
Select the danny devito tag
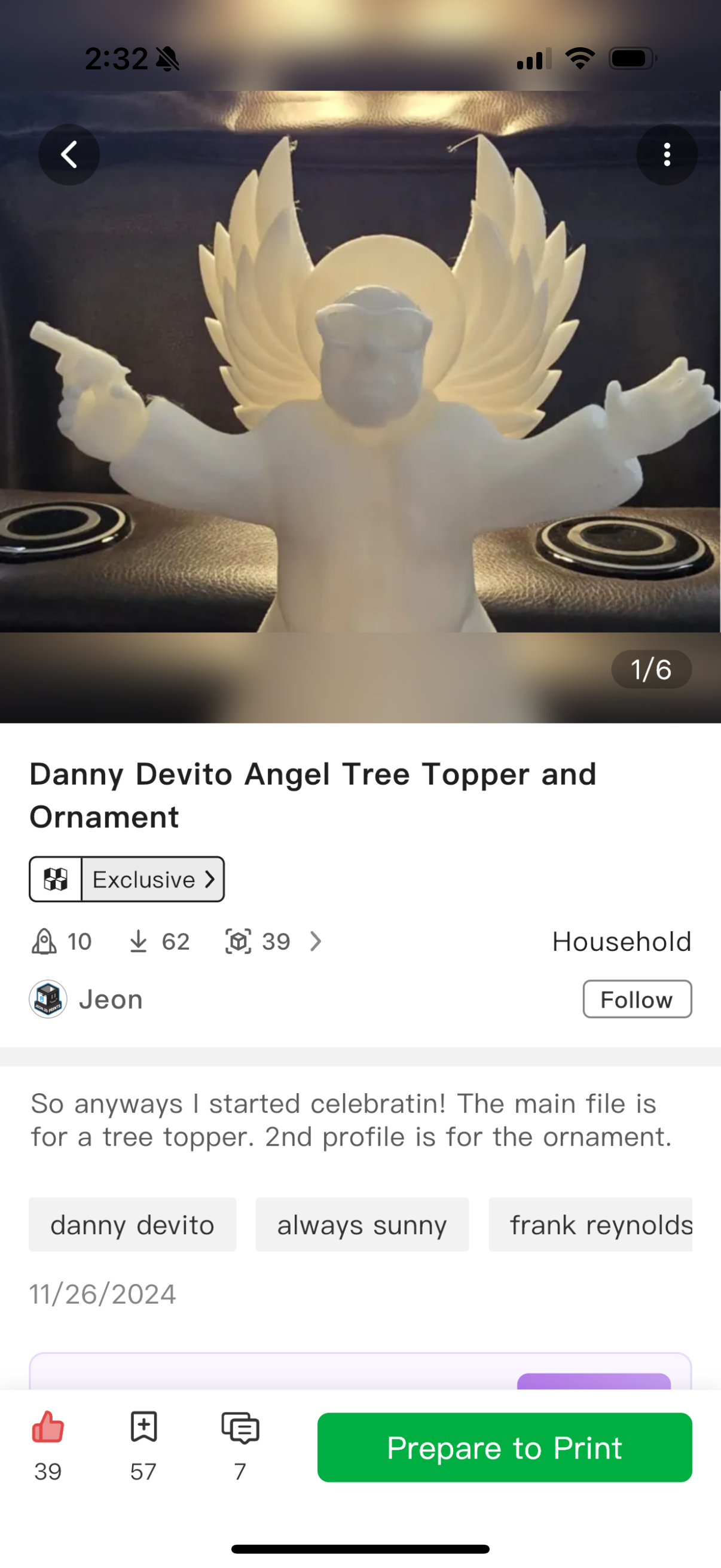[x=132, y=1225]
